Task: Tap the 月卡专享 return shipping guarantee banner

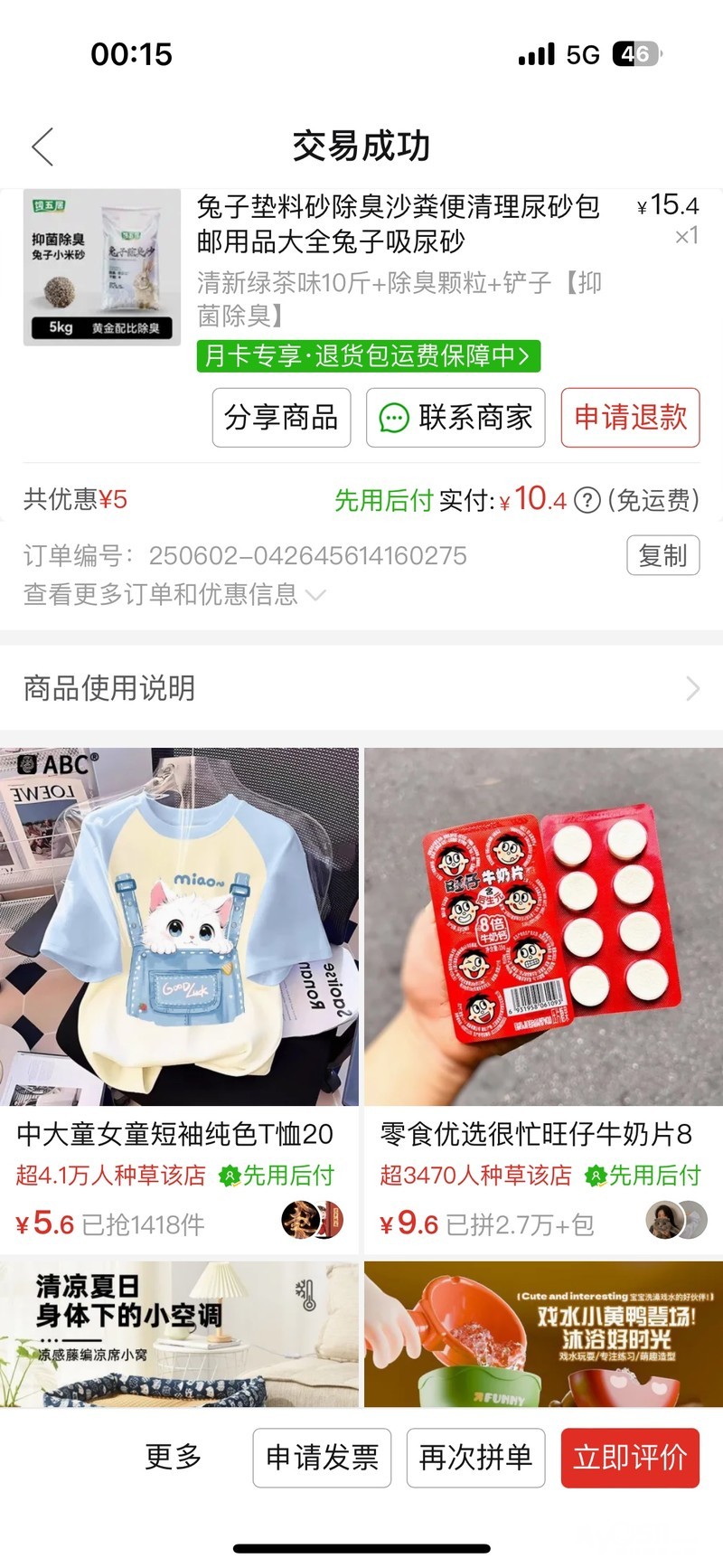Action: click(368, 355)
